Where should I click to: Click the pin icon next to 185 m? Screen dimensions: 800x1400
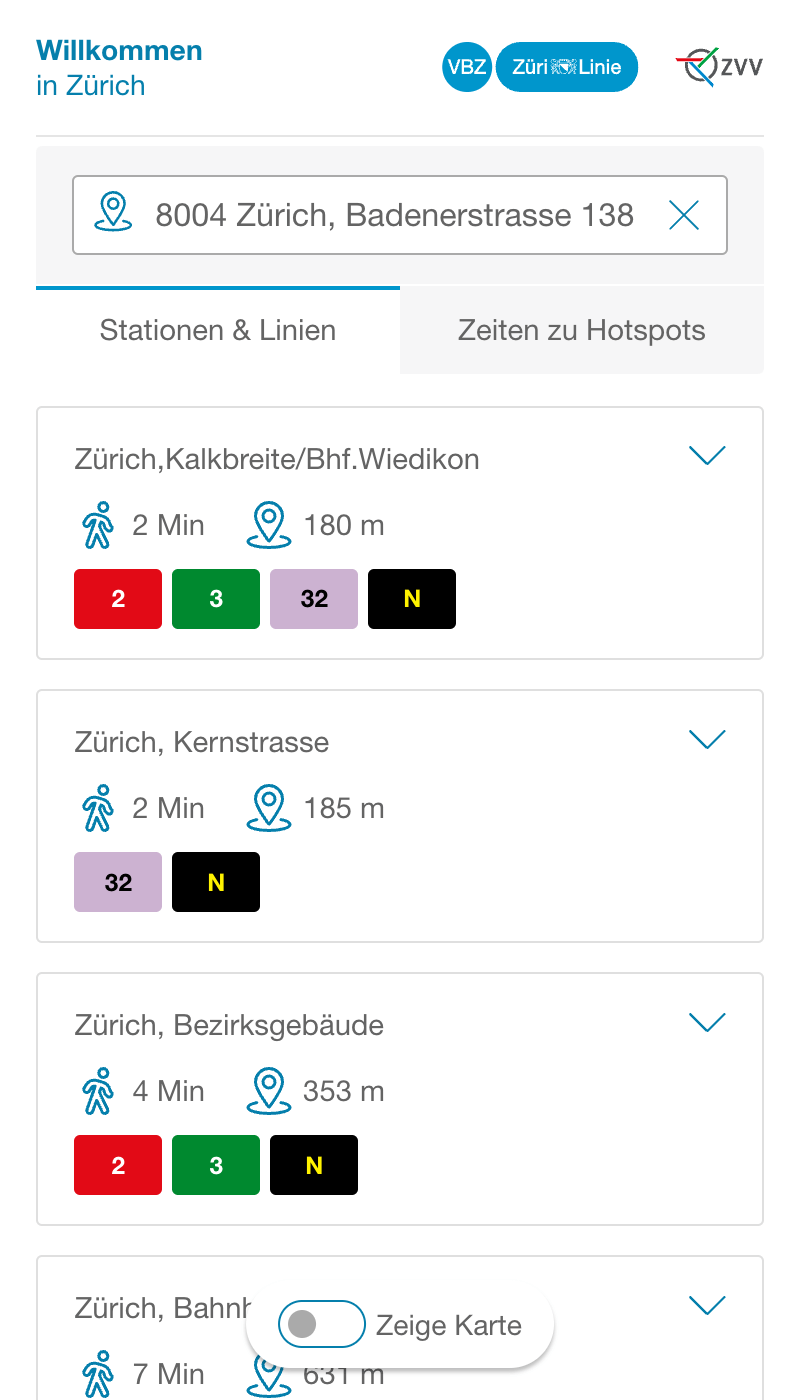[268, 807]
